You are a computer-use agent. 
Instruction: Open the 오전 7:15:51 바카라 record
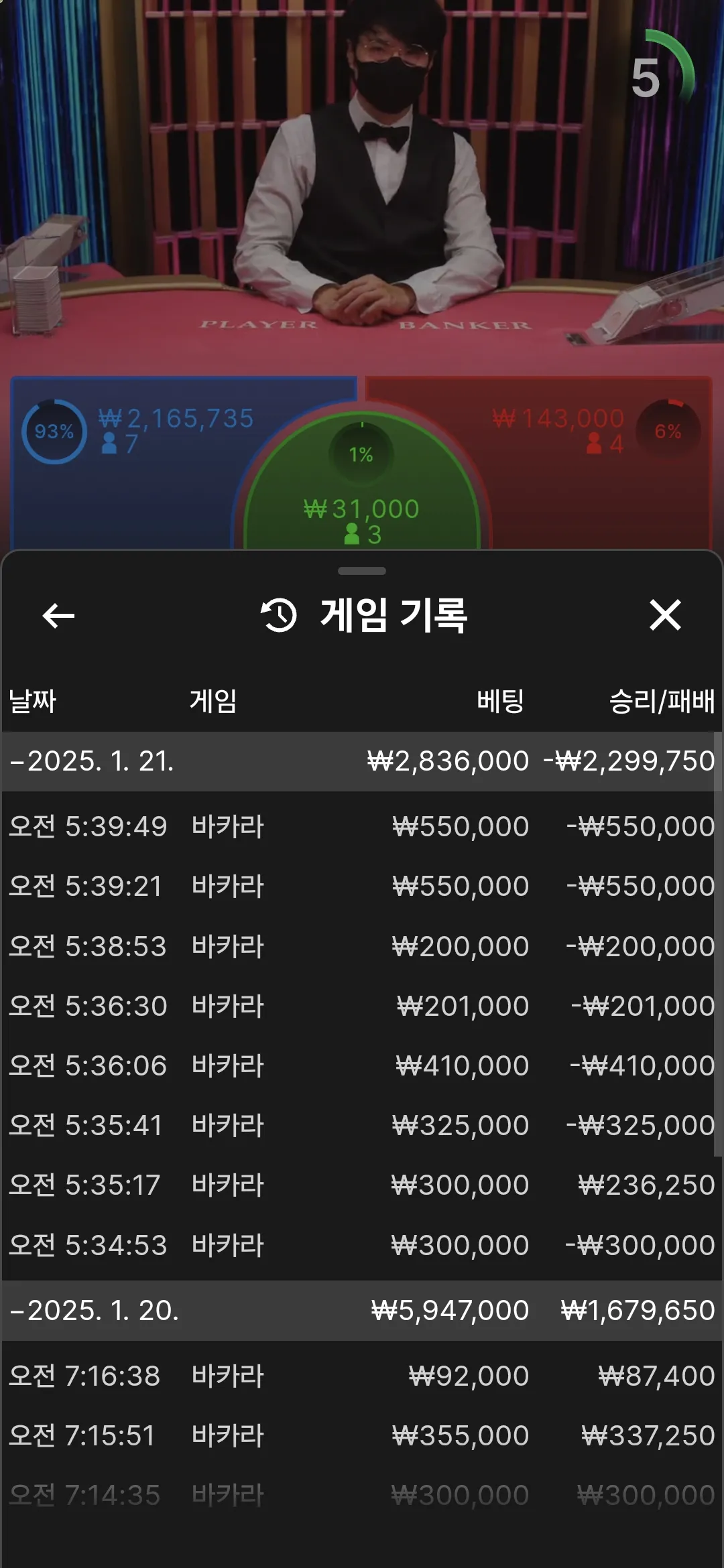[362, 1435]
